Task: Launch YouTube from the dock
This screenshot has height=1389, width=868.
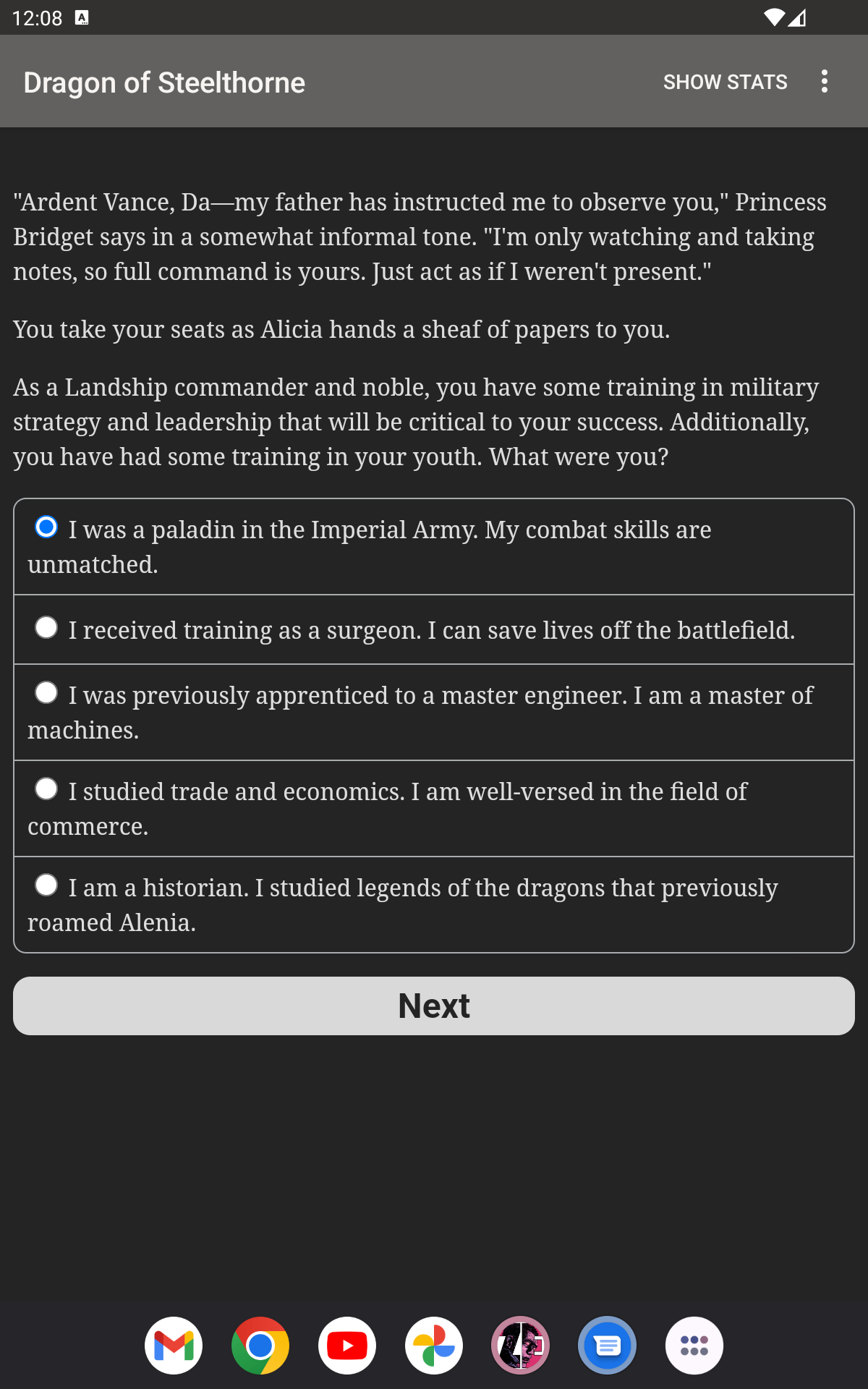Action: click(x=347, y=1346)
